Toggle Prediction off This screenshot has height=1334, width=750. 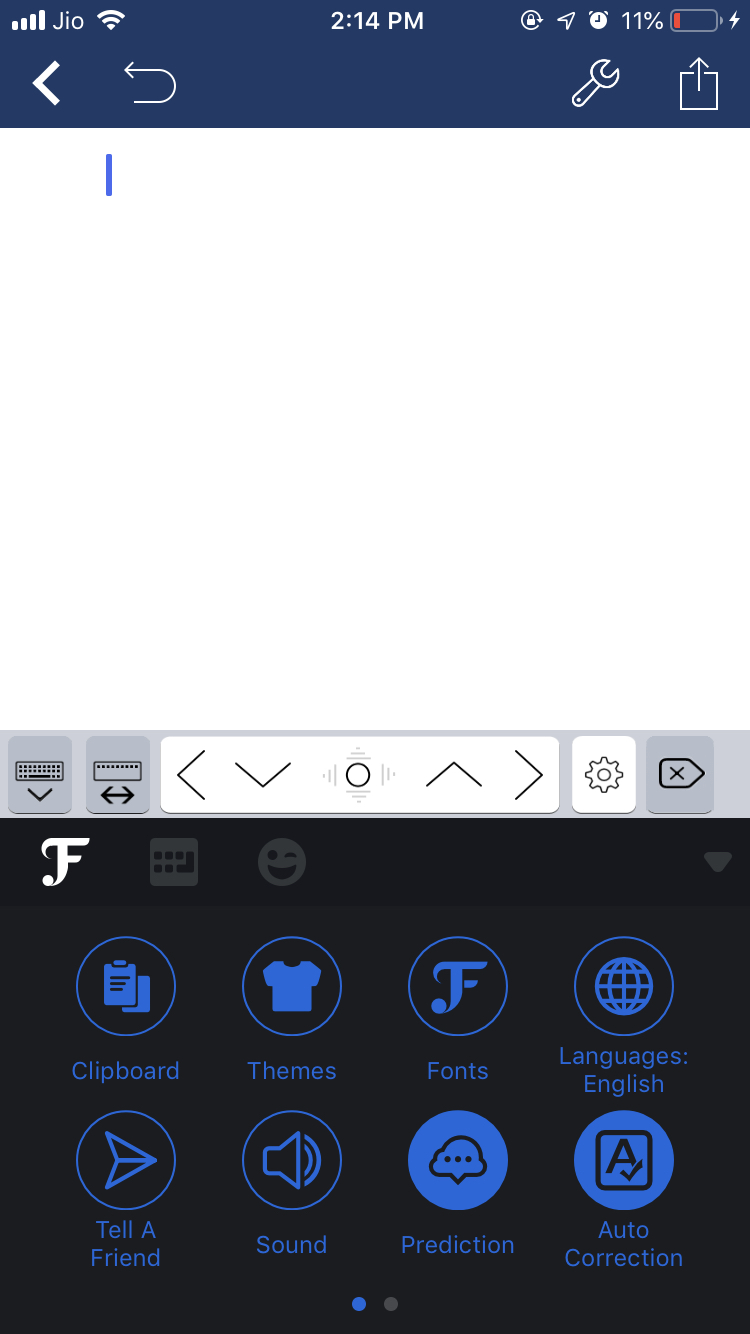(458, 1161)
